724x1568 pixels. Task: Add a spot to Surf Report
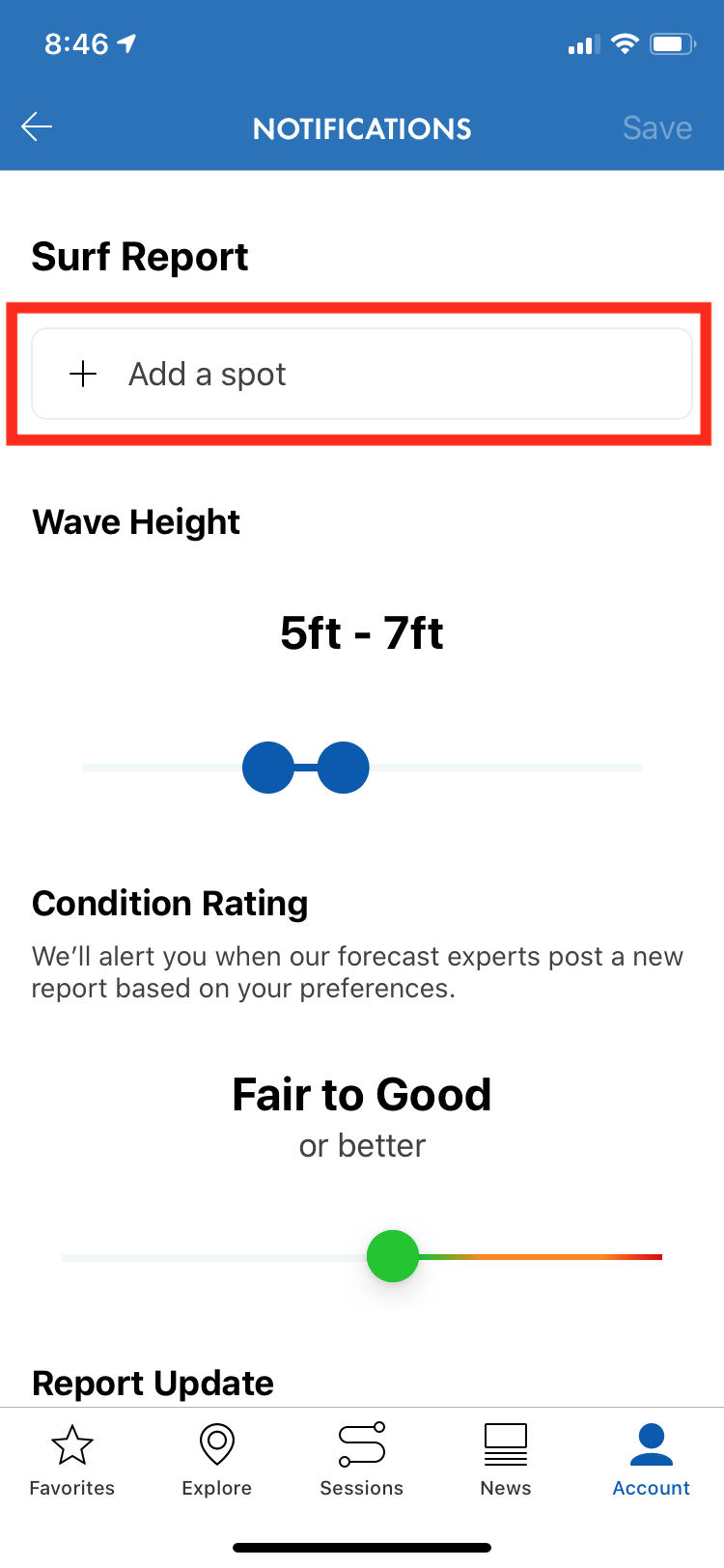pos(362,374)
